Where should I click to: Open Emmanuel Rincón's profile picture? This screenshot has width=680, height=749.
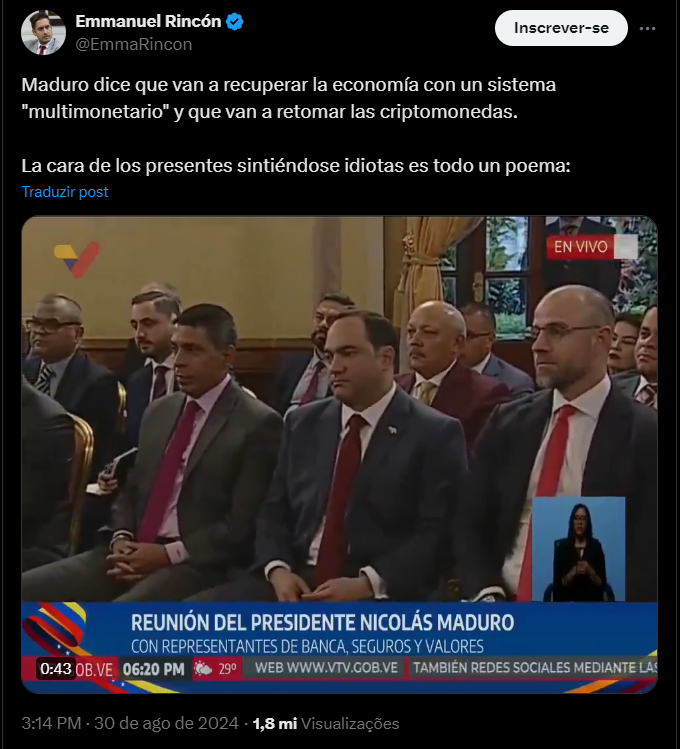click(x=43, y=32)
